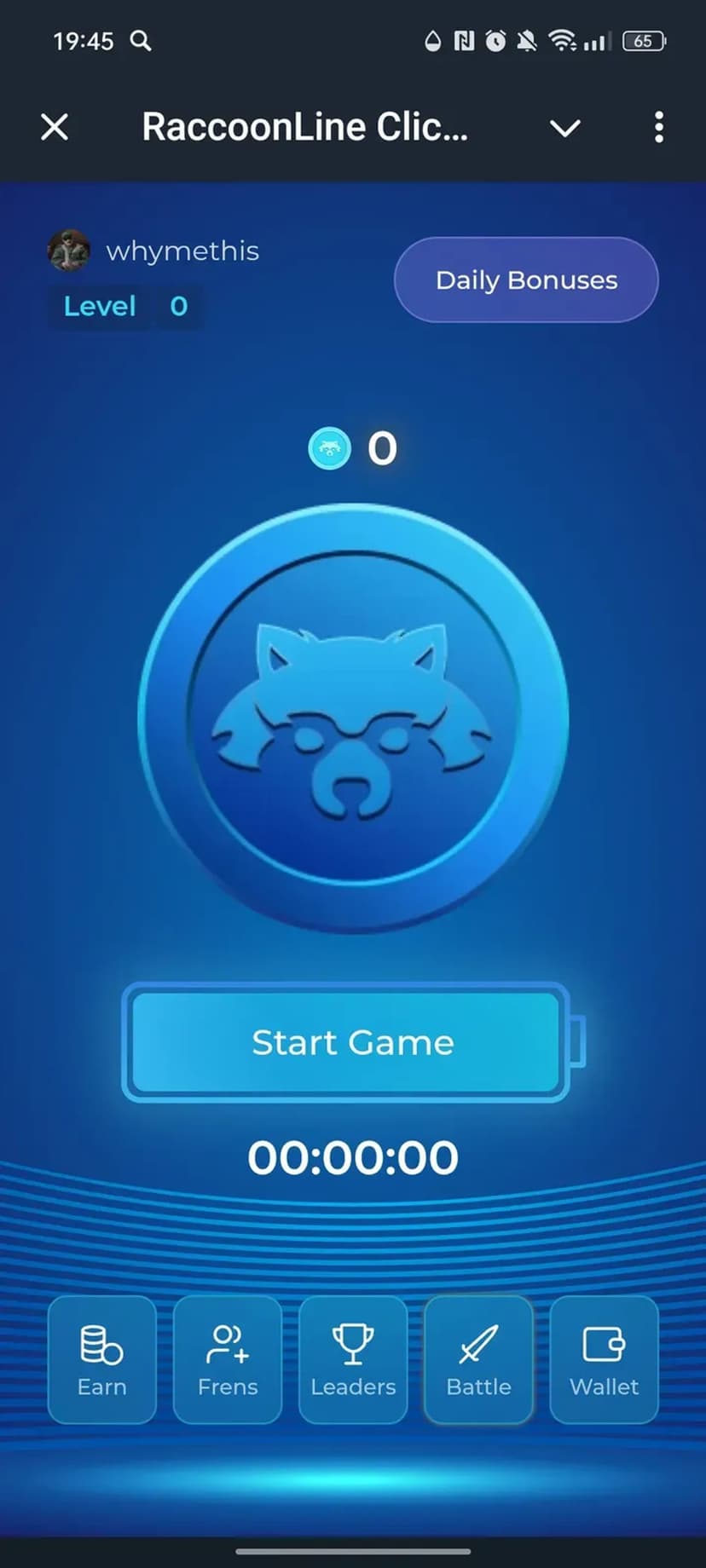Viewport: 706px width, 1568px height.
Task: Tap the big raccoon coin
Action: [353, 718]
